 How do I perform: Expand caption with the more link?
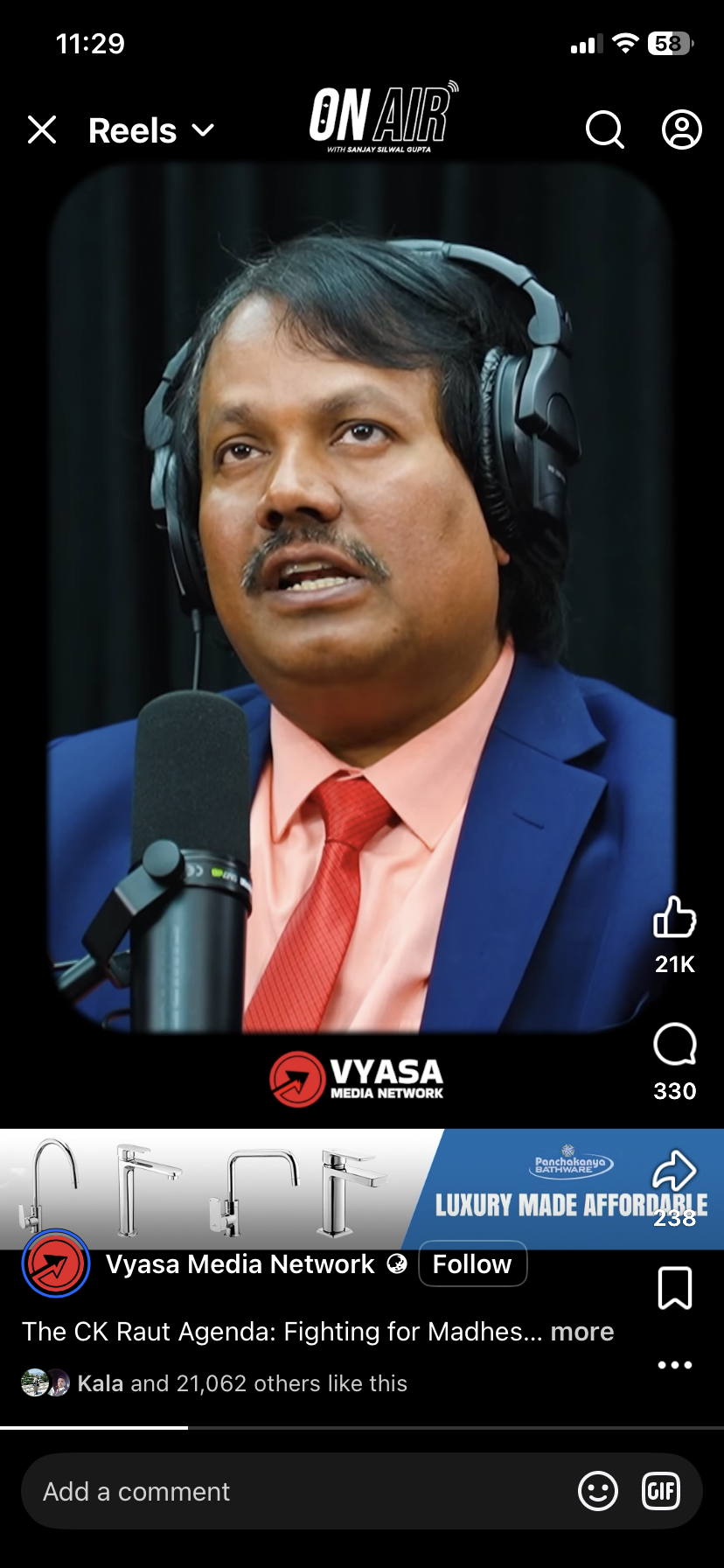(x=581, y=1332)
